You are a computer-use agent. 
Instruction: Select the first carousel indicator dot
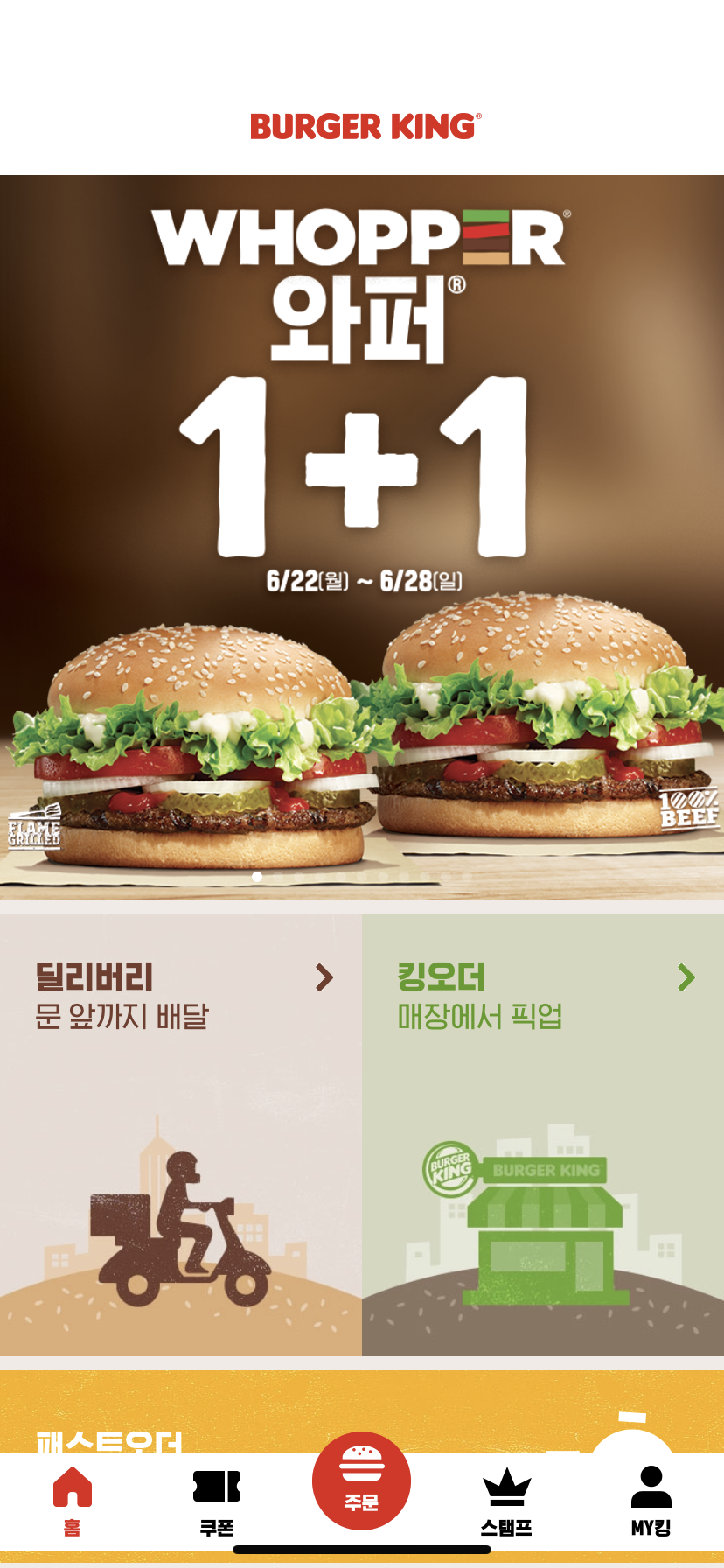click(x=257, y=876)
